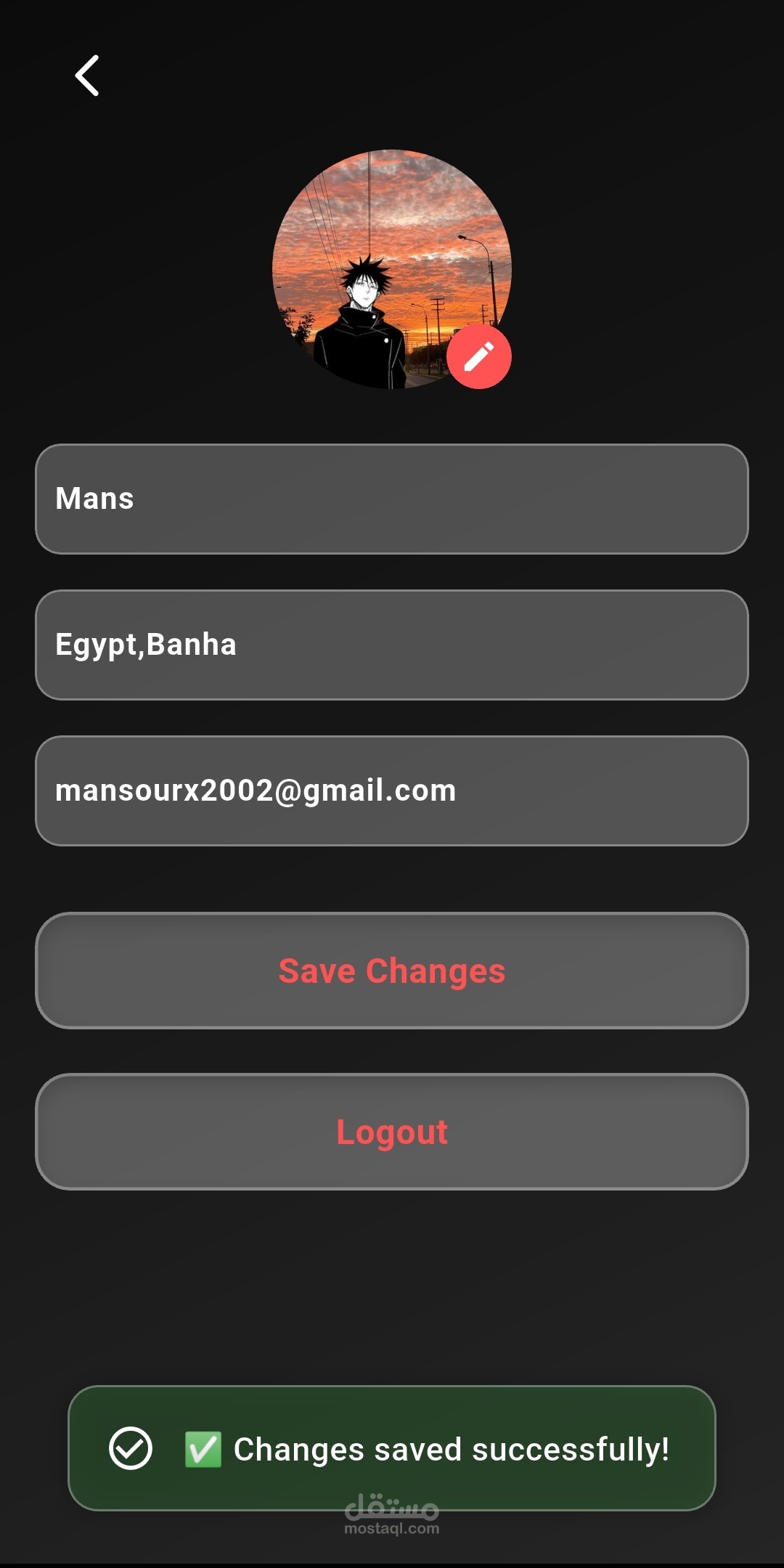Go back using the top arrow
The height and width of the screenshot is (1568, 784).
87,75
